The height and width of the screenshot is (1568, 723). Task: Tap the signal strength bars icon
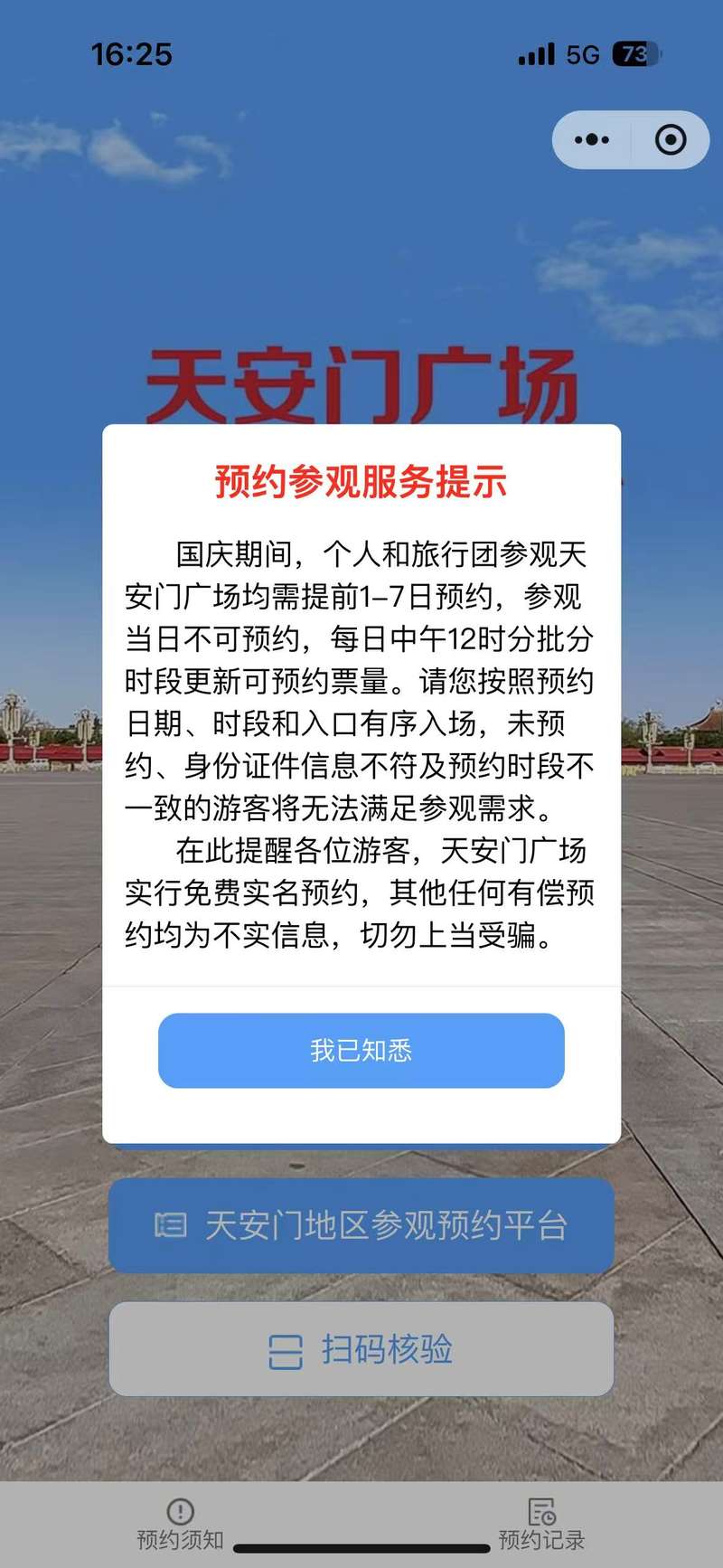535,55
